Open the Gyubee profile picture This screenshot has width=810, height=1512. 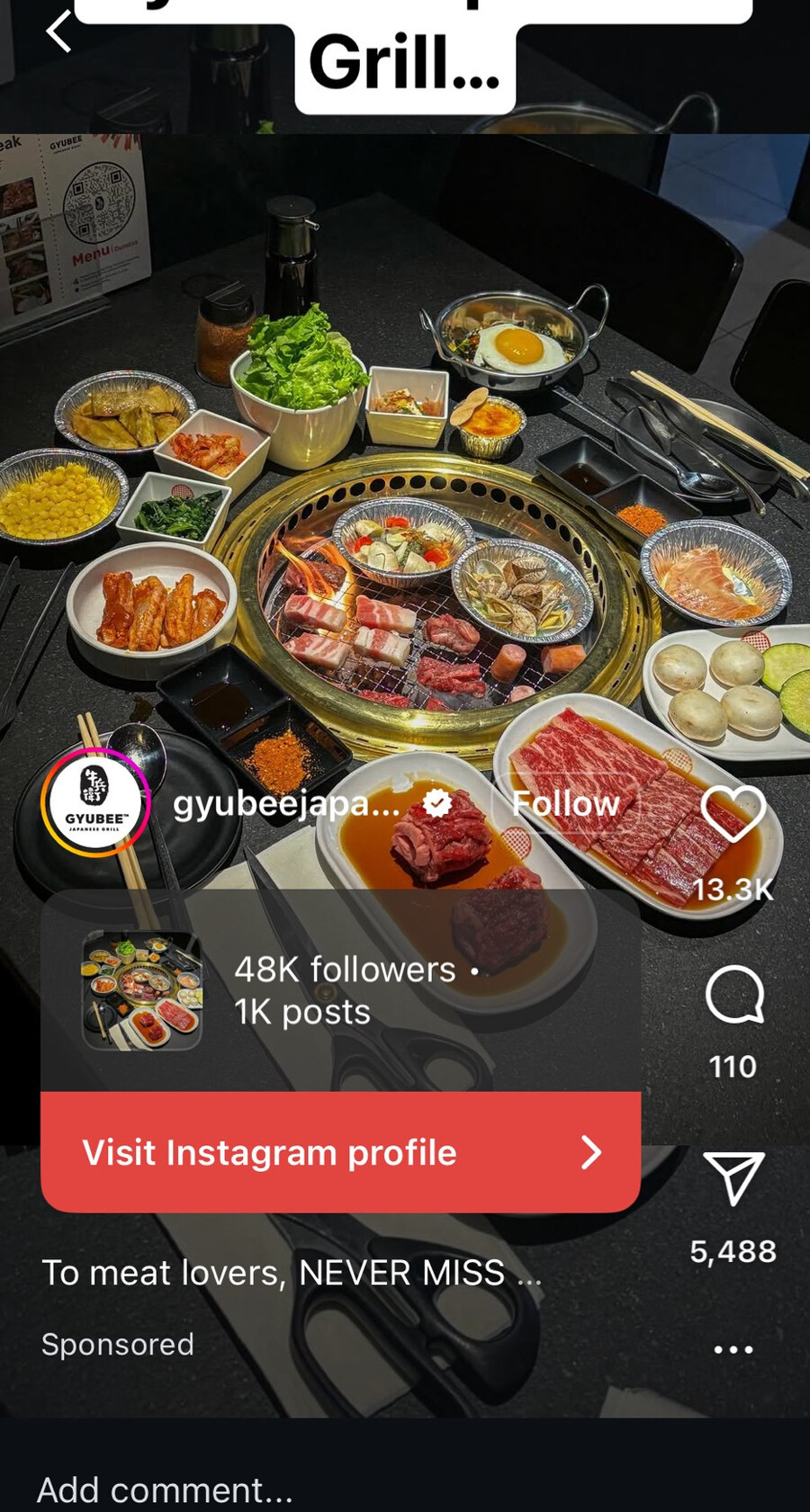(94, 801)
